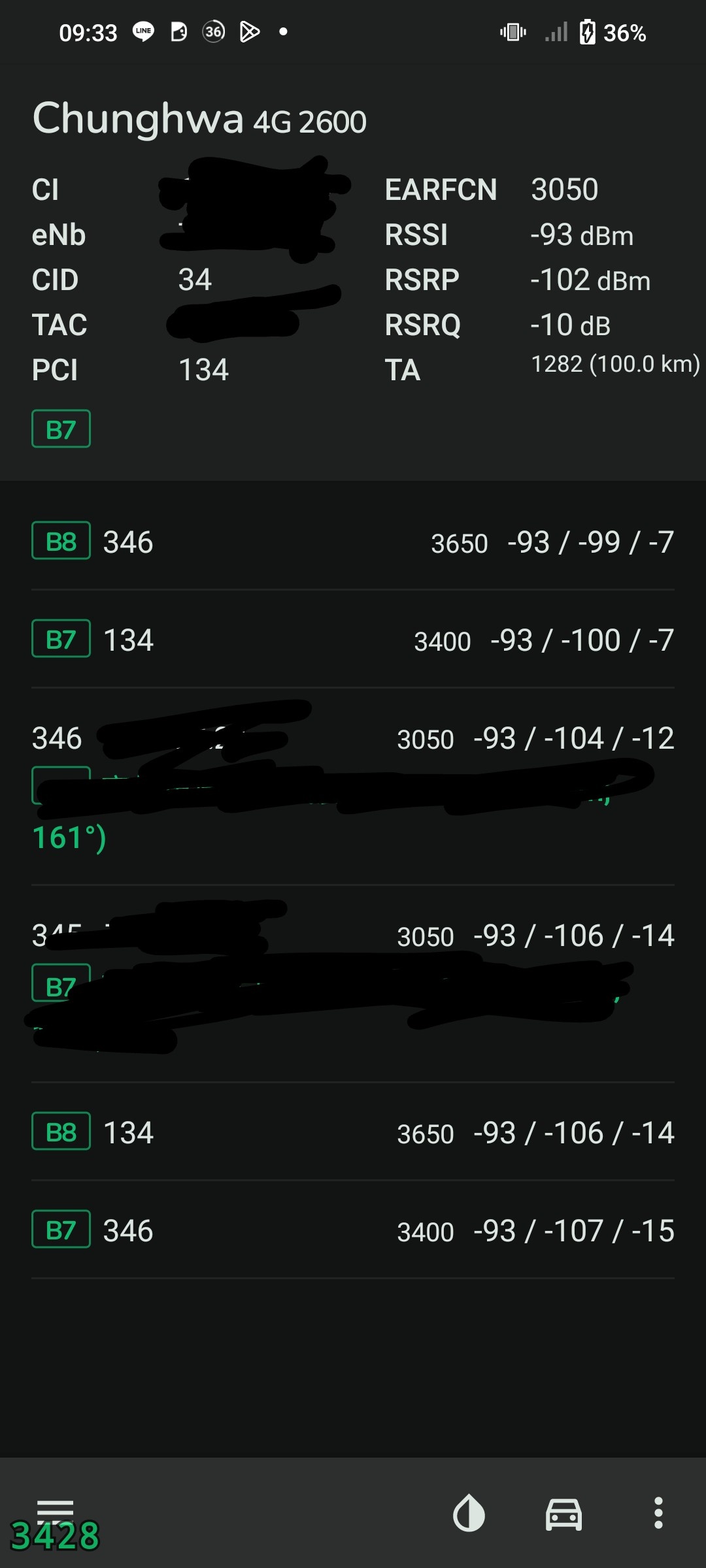
Task: Open neighbor cell B8 346 on 3650
Action: [x=353, y=542]
